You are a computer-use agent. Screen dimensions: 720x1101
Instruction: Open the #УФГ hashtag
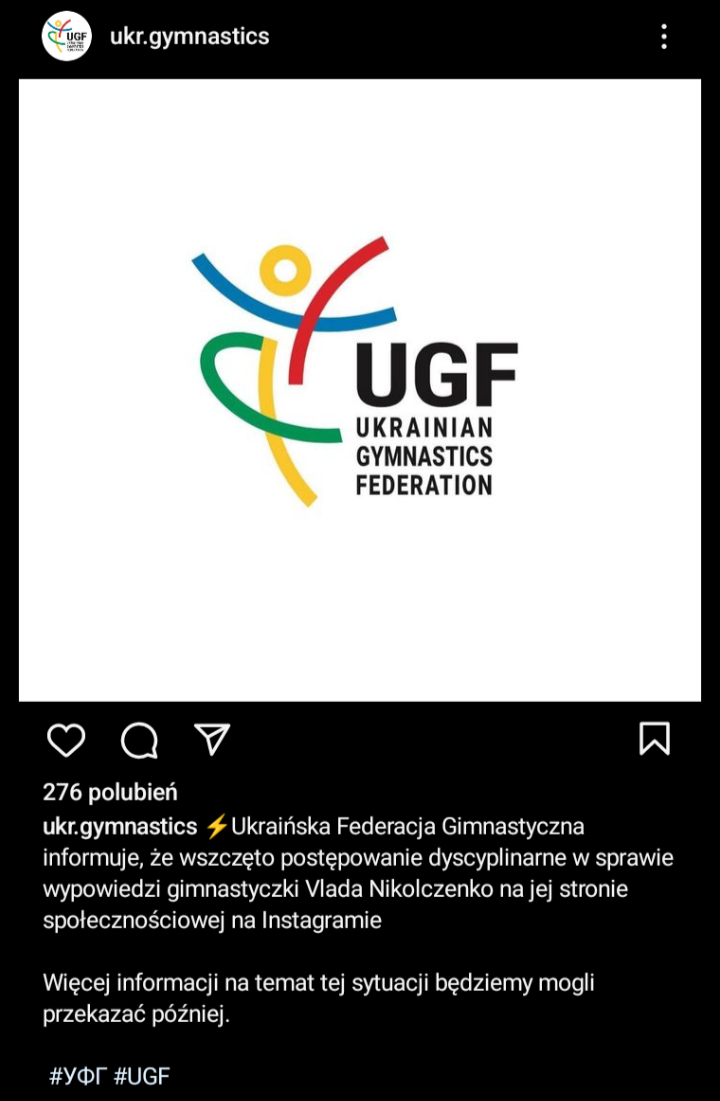pos(78,1077)
